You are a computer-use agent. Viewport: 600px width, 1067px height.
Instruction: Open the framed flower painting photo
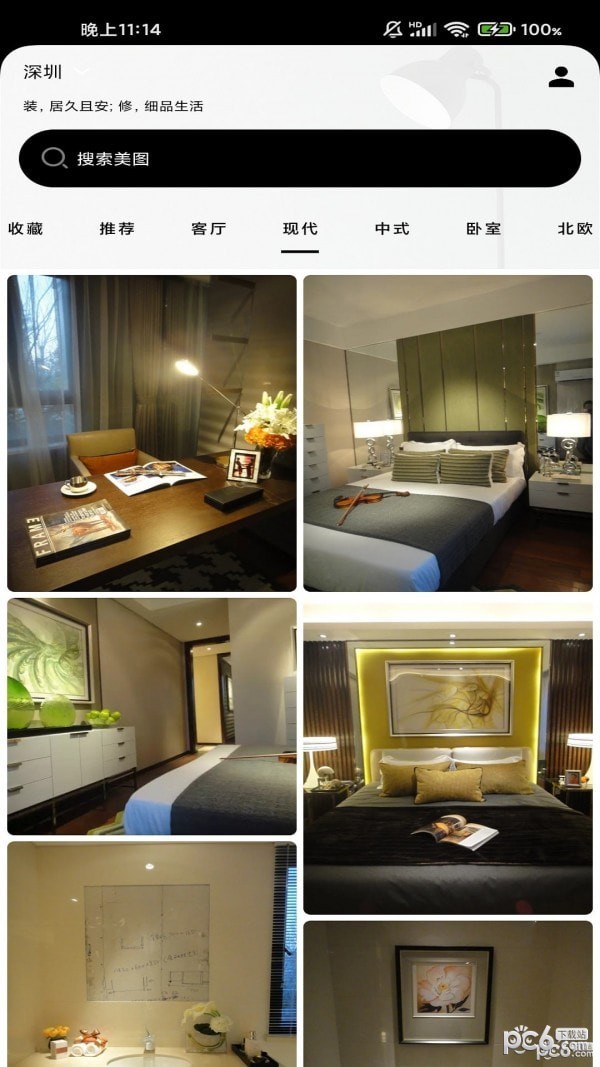[448, 993]
